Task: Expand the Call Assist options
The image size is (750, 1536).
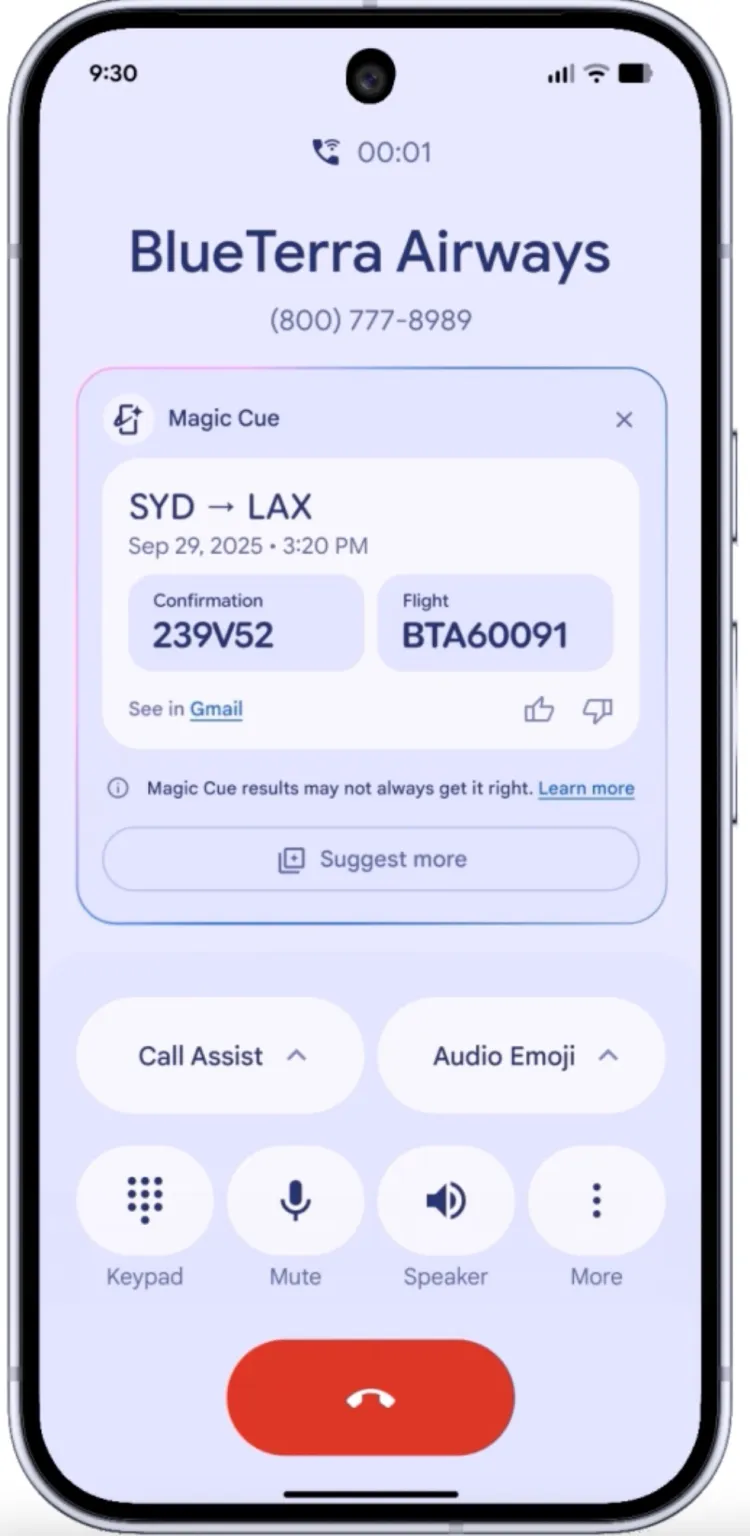Action: pos(220,1056)
